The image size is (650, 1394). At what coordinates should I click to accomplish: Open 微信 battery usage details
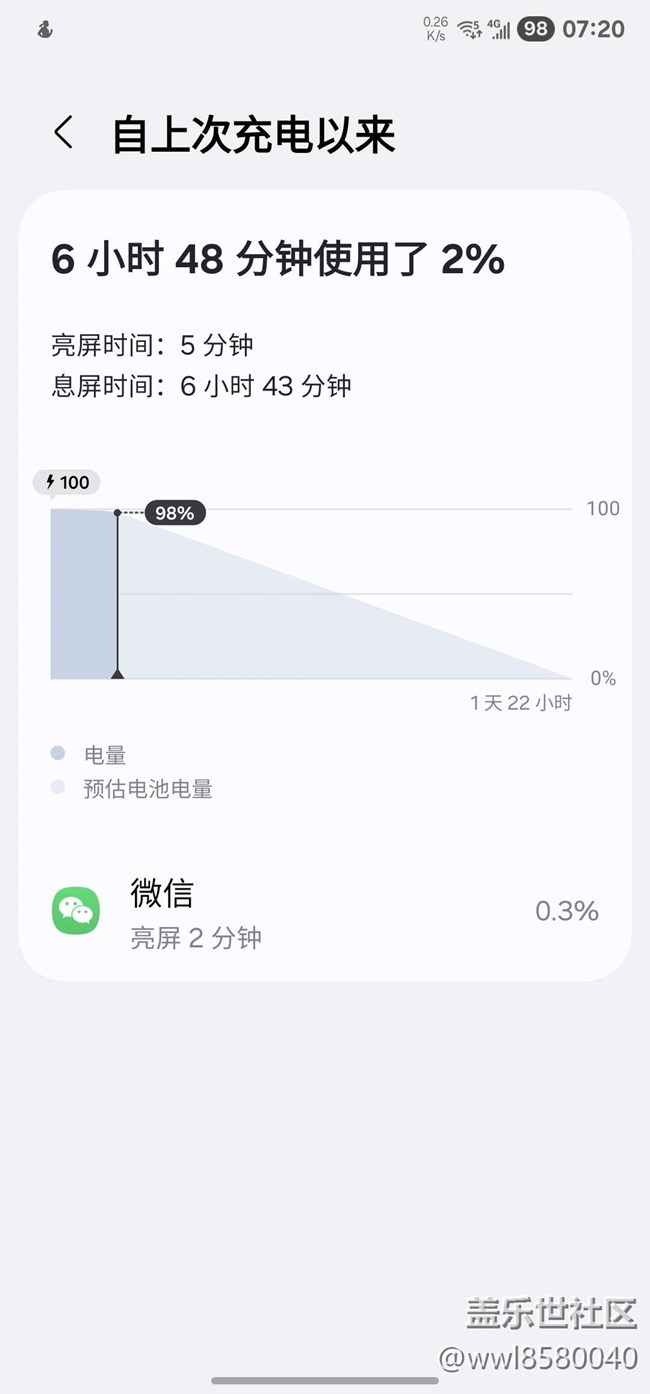pos(325,912)
